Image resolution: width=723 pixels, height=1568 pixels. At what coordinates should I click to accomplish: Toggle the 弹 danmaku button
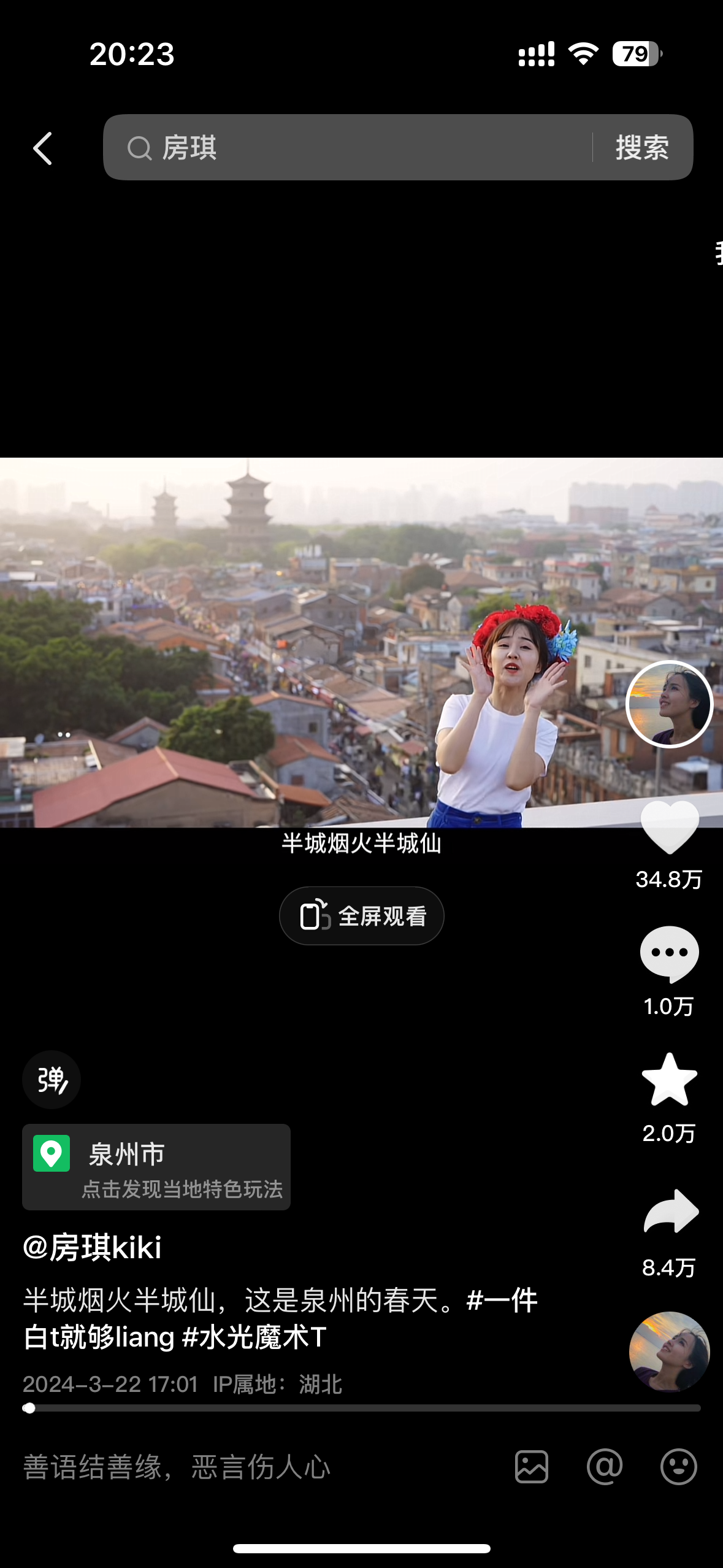tap(52, 1080)
